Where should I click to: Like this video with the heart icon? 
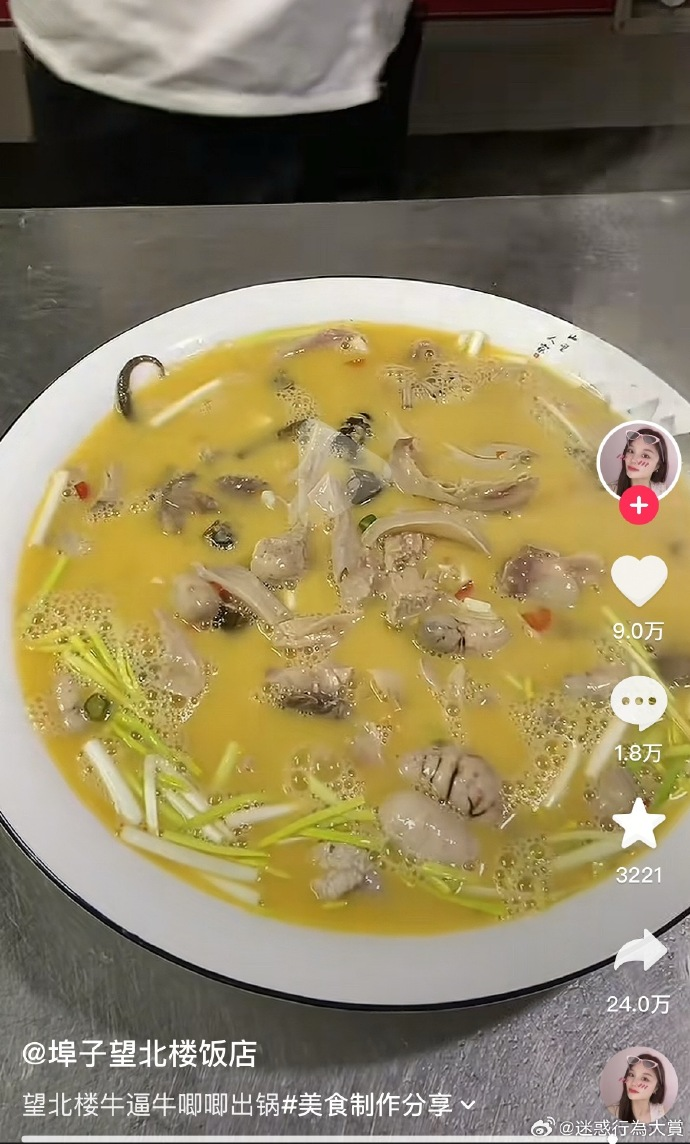pos(638,580)
